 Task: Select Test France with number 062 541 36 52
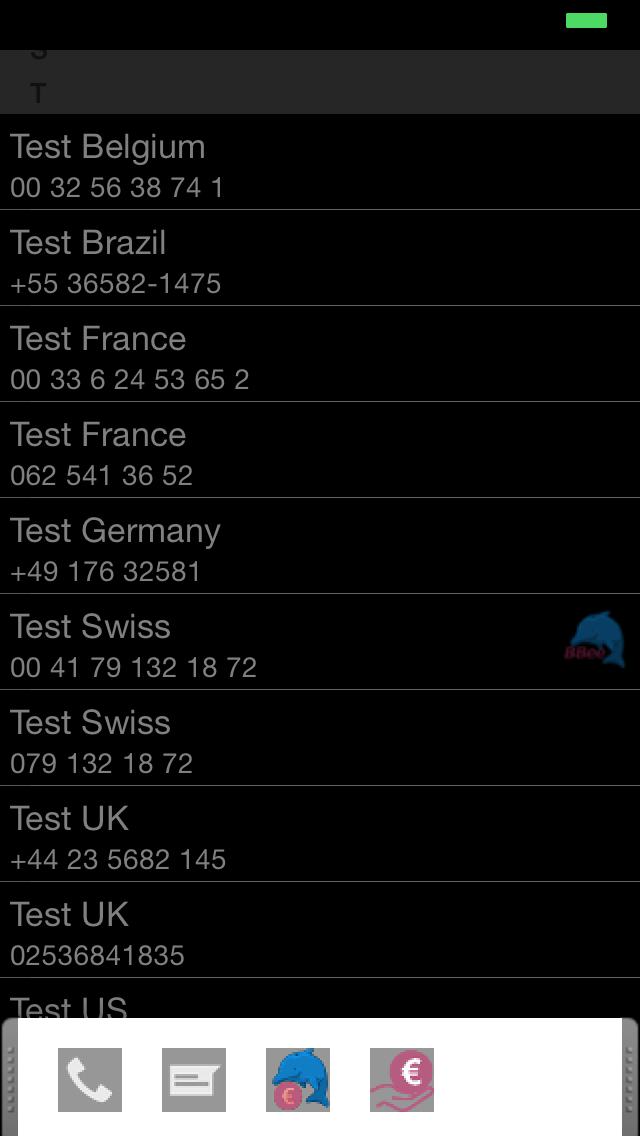320,450
